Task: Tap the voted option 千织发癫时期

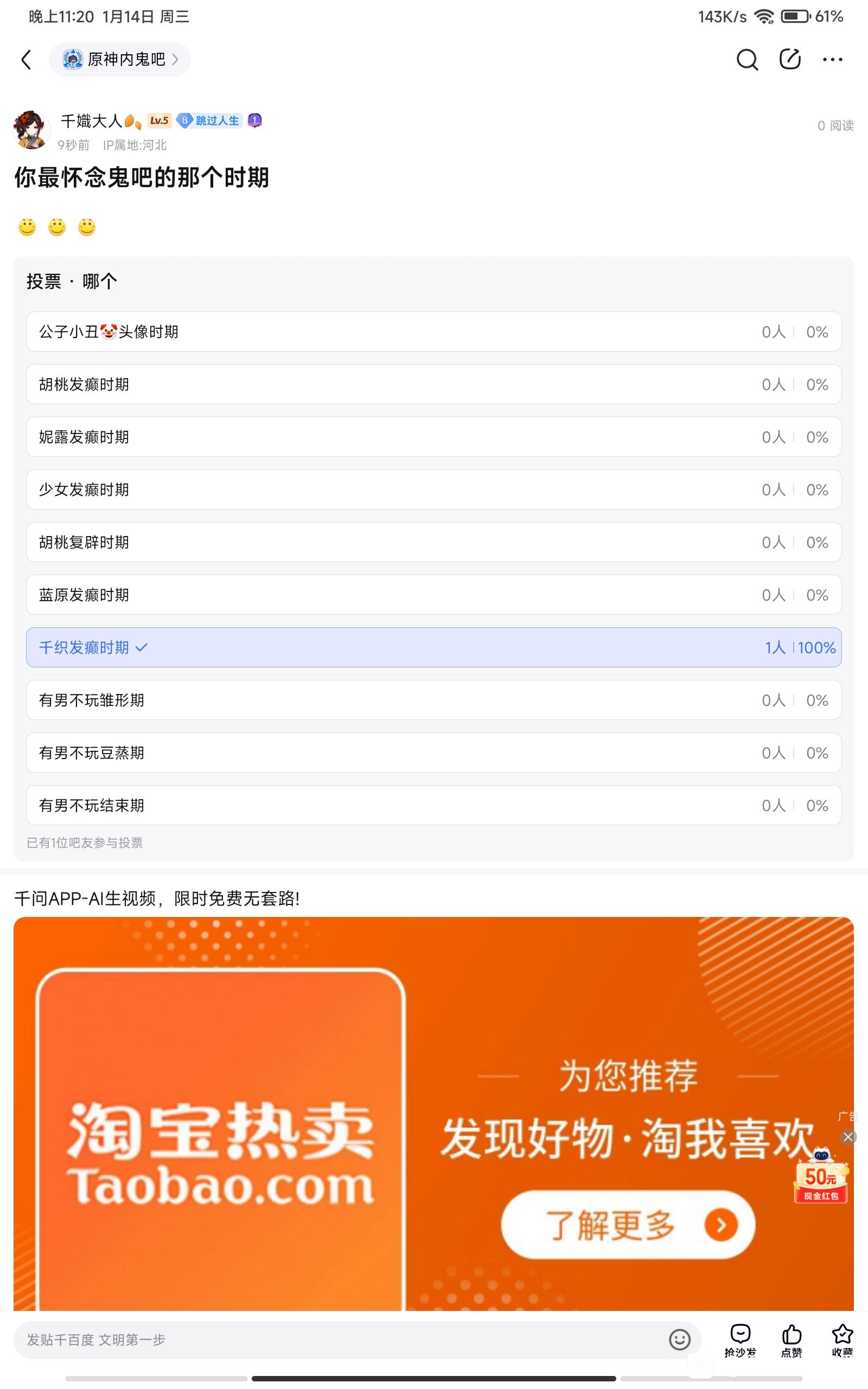Action: [x=433, y=647]
